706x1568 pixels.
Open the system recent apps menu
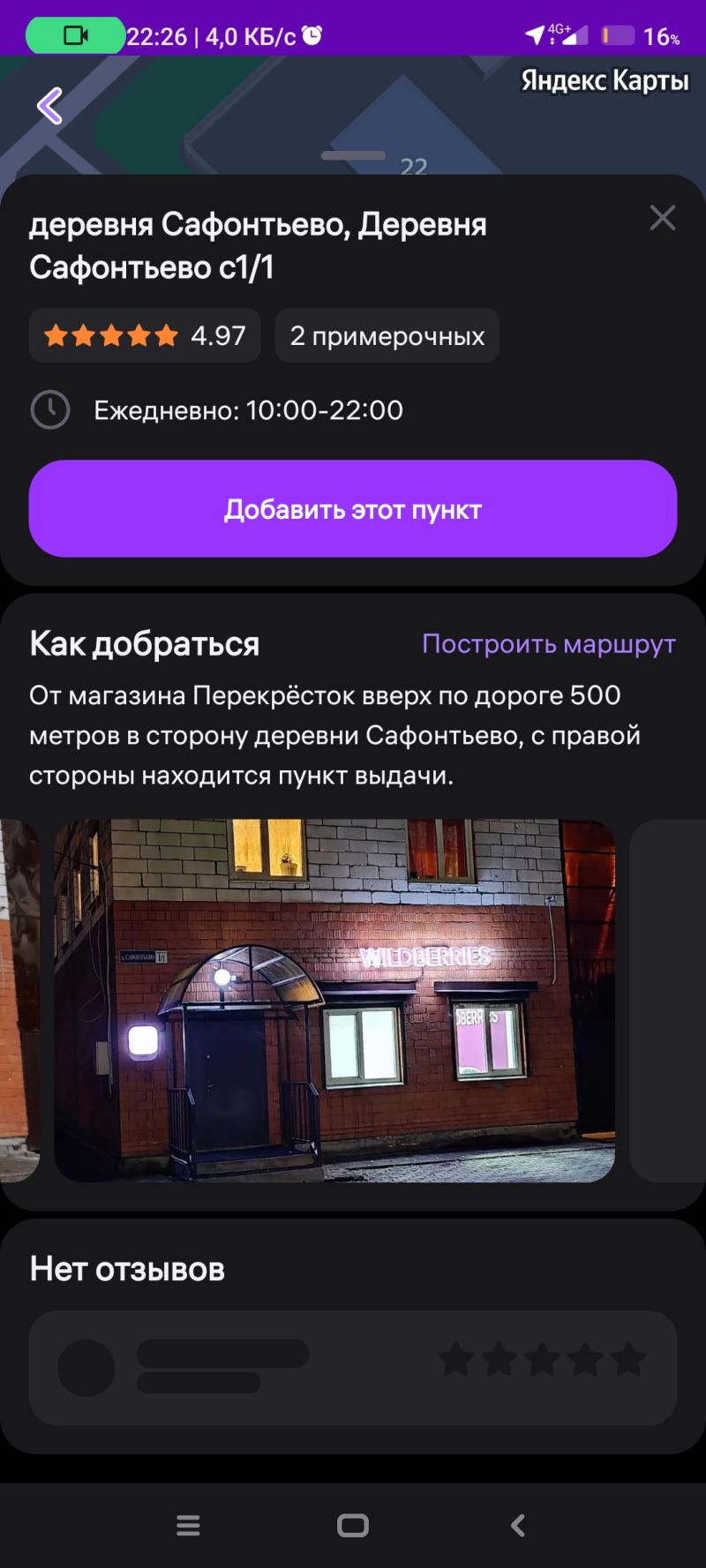click(188, 1526)
